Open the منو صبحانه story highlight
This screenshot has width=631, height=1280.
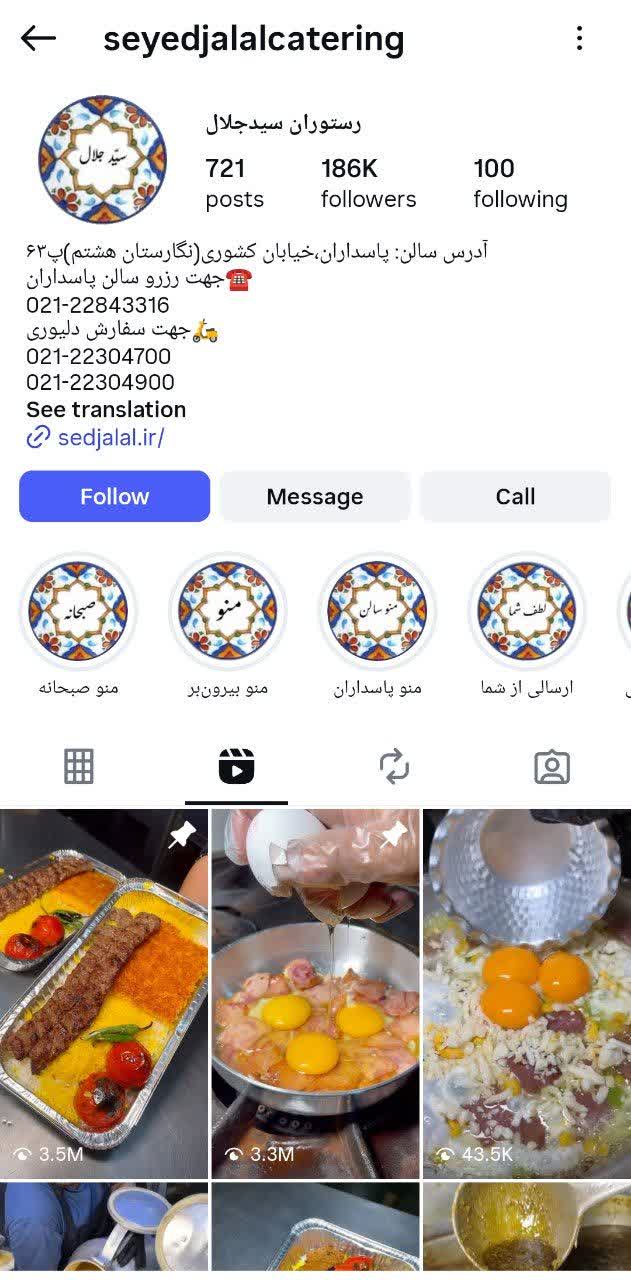78,611
